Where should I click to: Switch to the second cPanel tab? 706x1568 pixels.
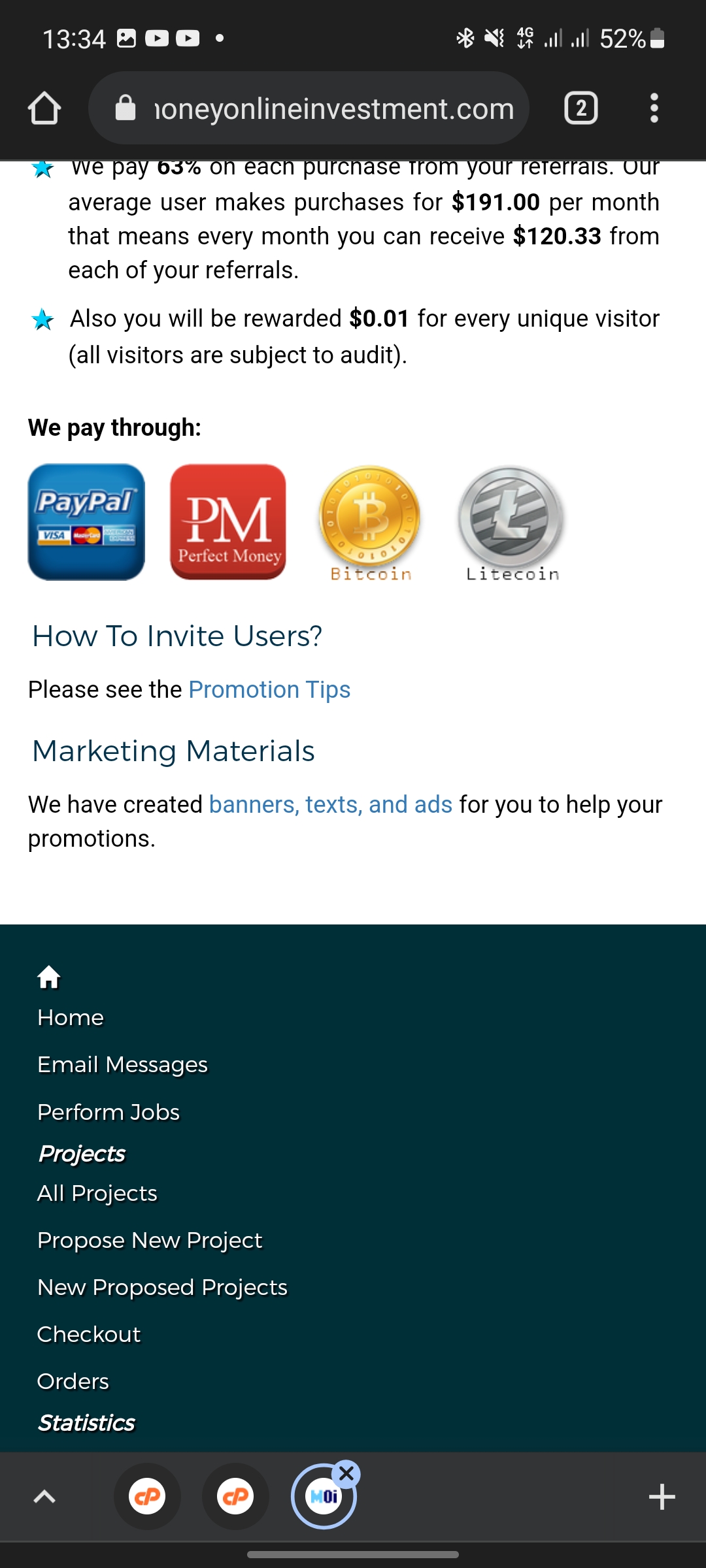click(236, 1497)
